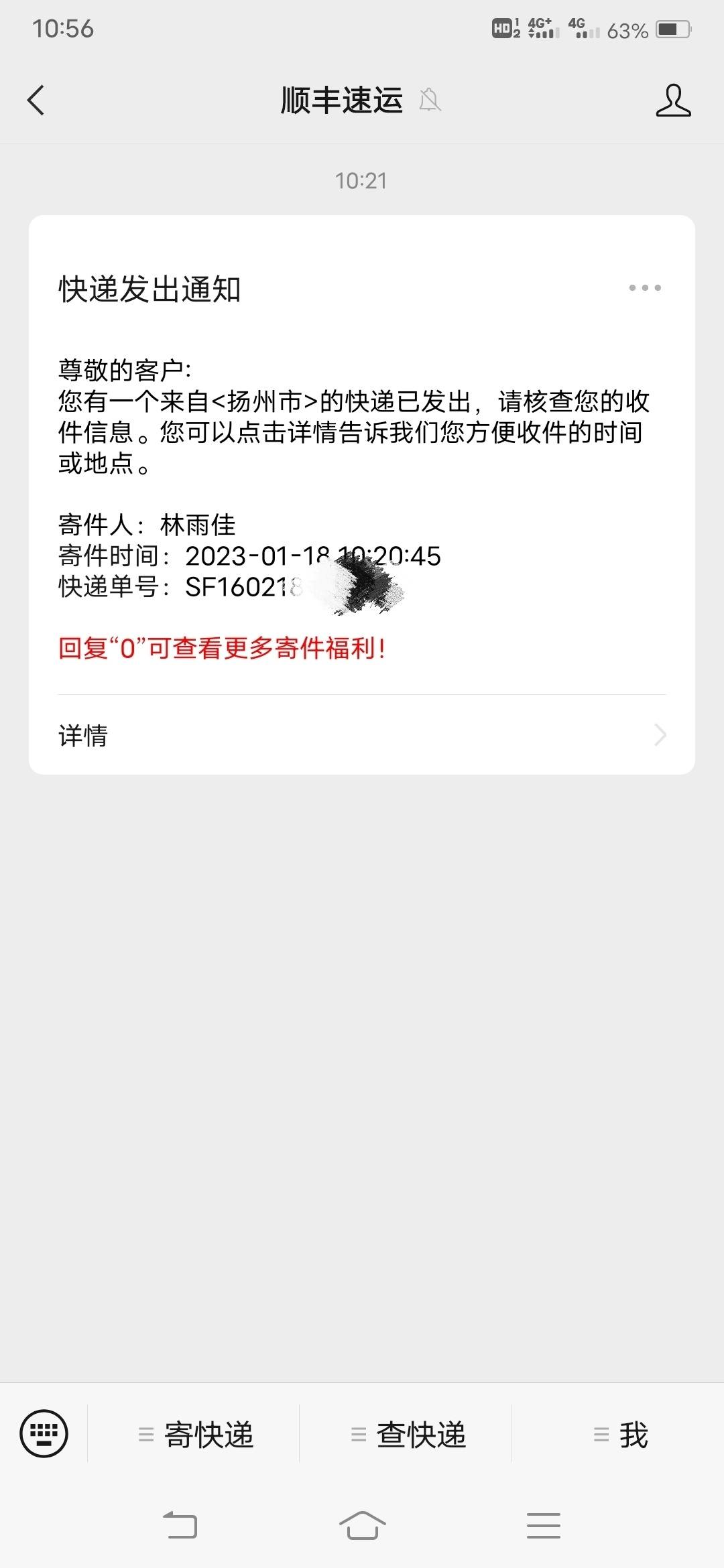724x1568 pixels.
Task: Open the account profile icon
Action: (x=673, y=101)
